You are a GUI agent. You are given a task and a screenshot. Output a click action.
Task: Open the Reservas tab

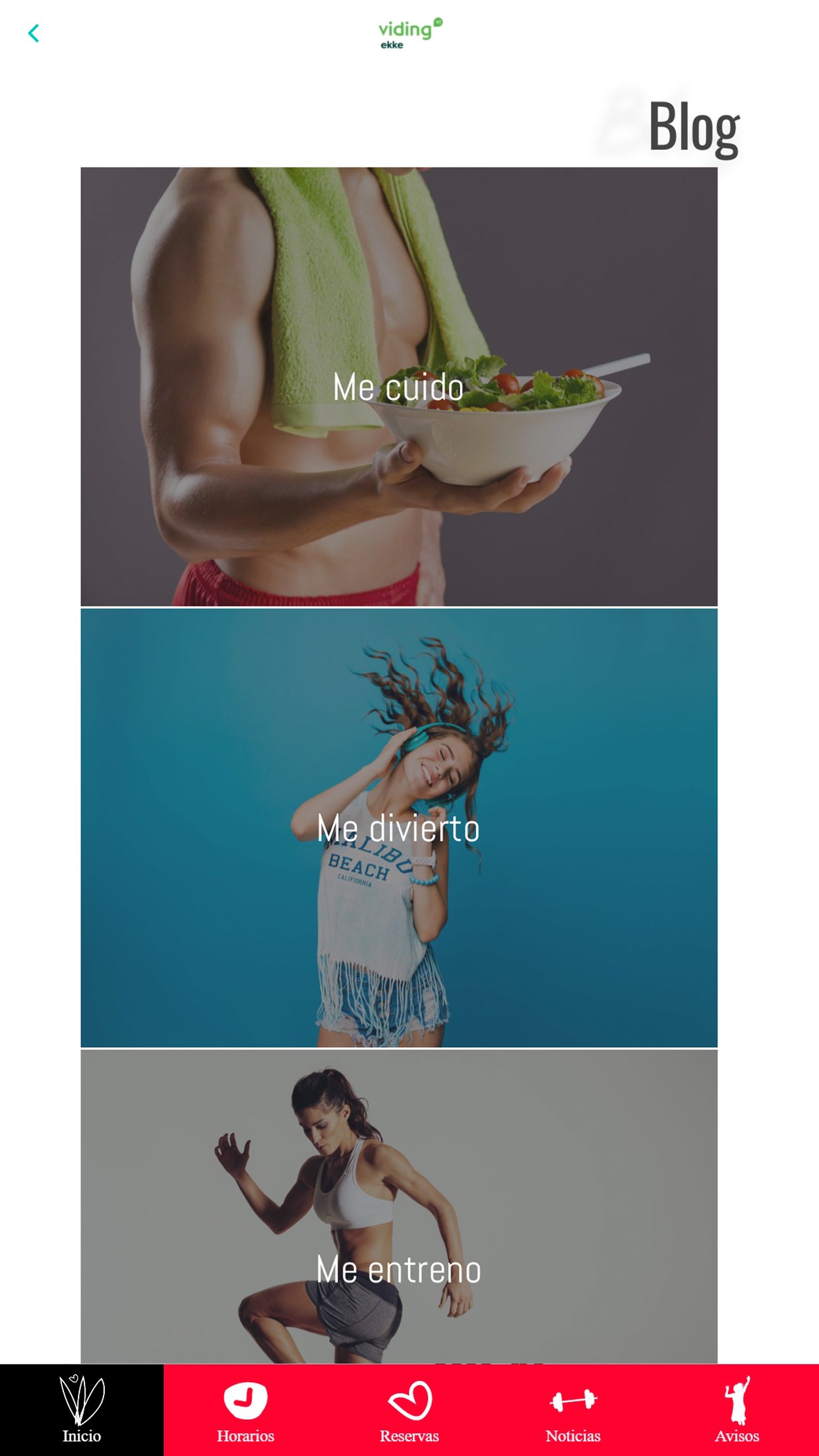(409, 1410)
